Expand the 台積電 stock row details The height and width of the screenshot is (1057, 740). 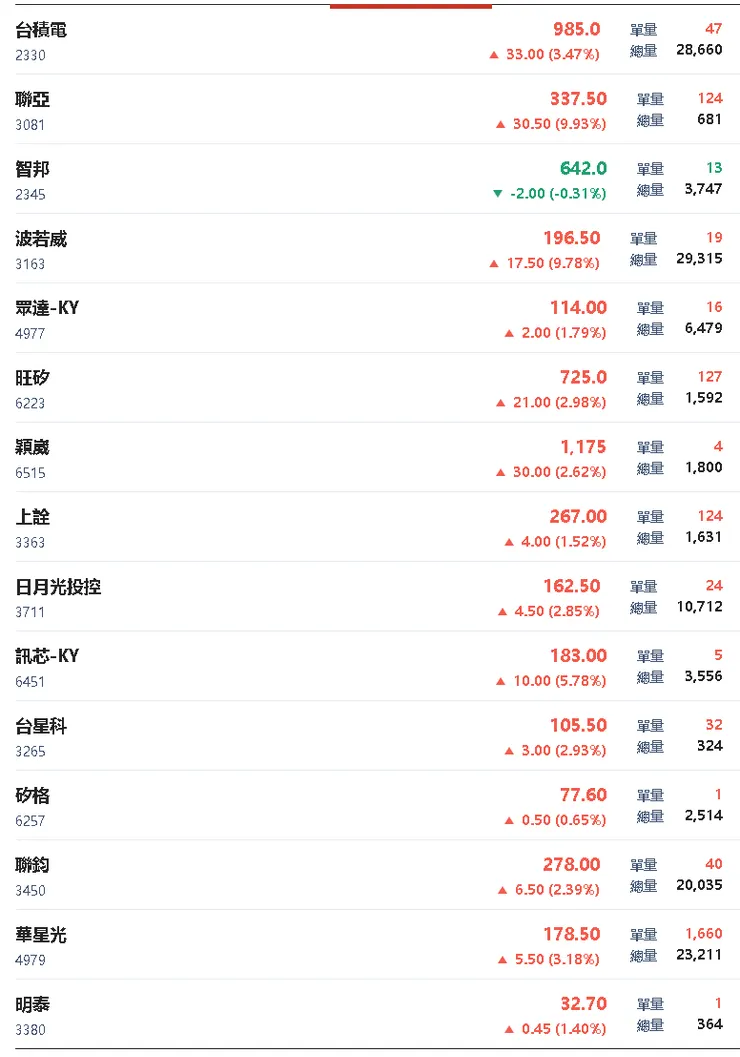pos(300,40)
